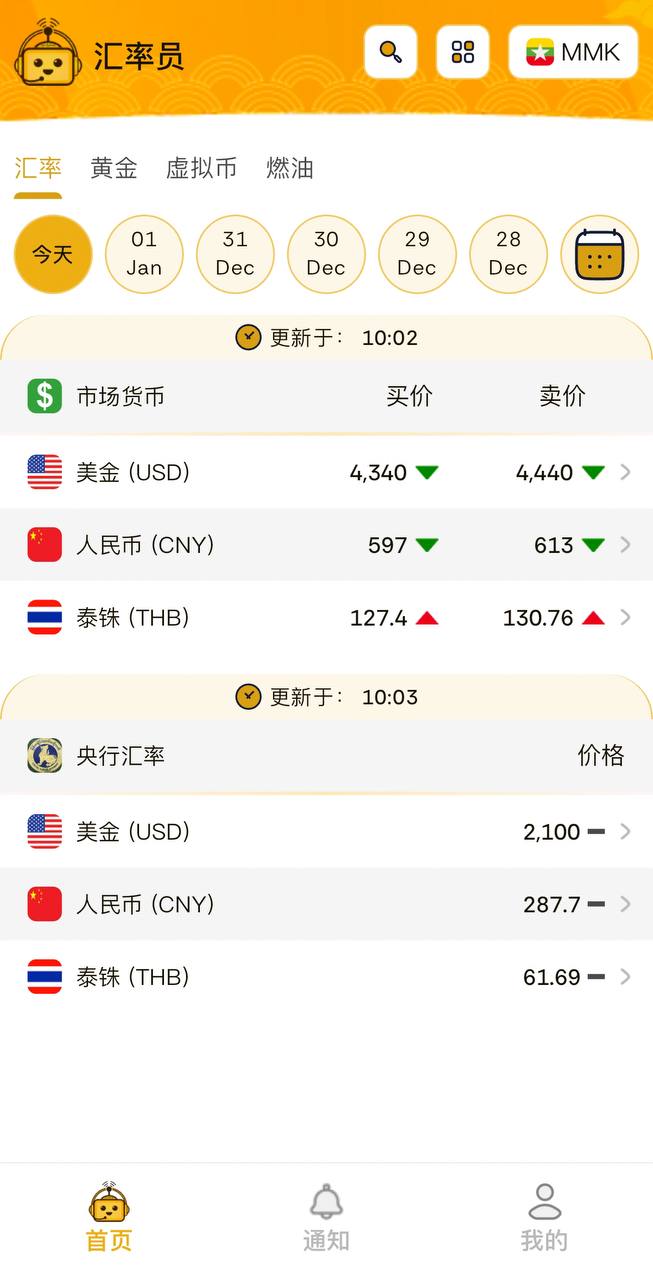Go to the 我的 profile tab

(x=544, y=1217)
